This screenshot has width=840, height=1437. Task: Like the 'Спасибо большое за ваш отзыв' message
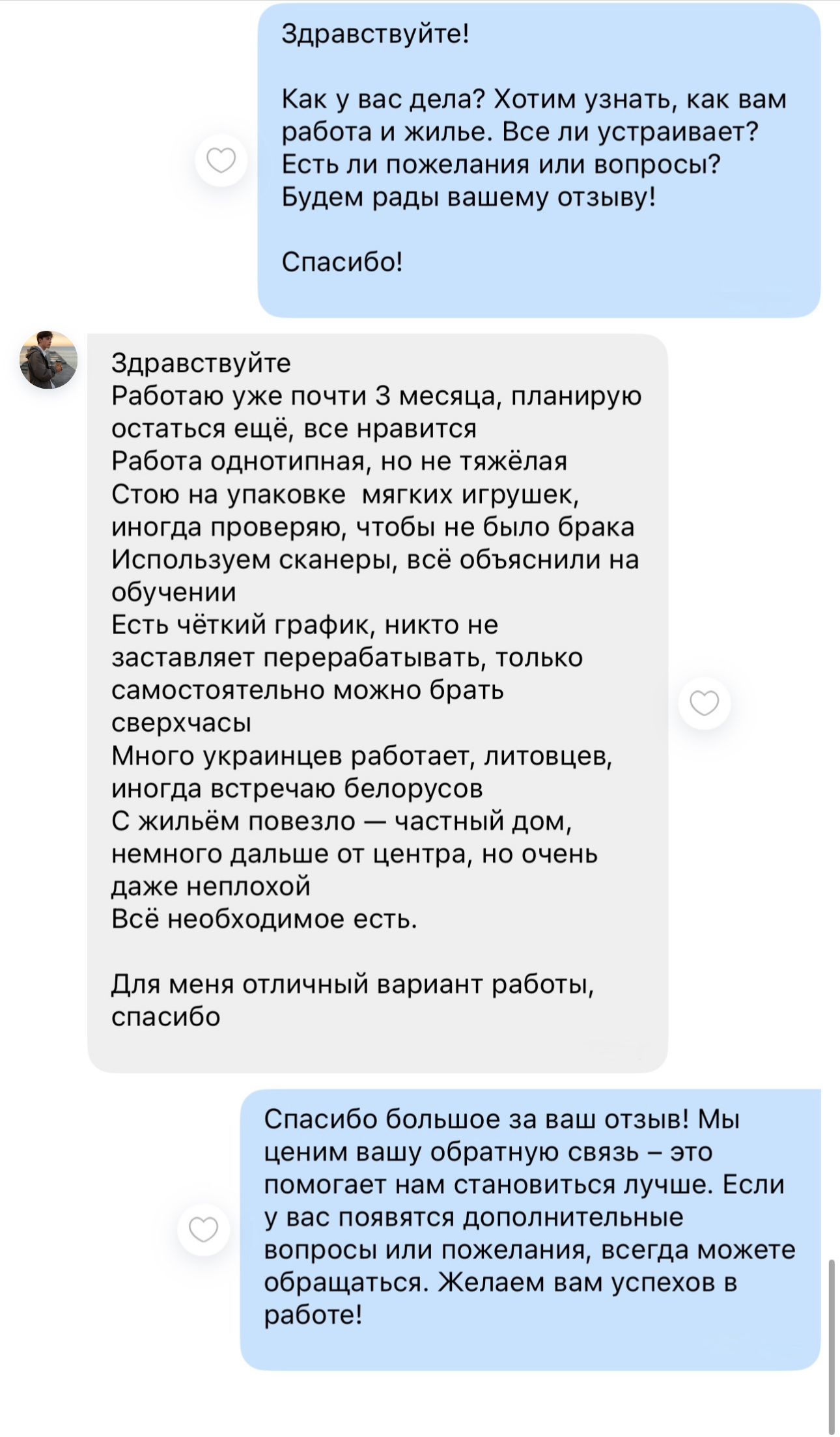[x=203, y=1230]
